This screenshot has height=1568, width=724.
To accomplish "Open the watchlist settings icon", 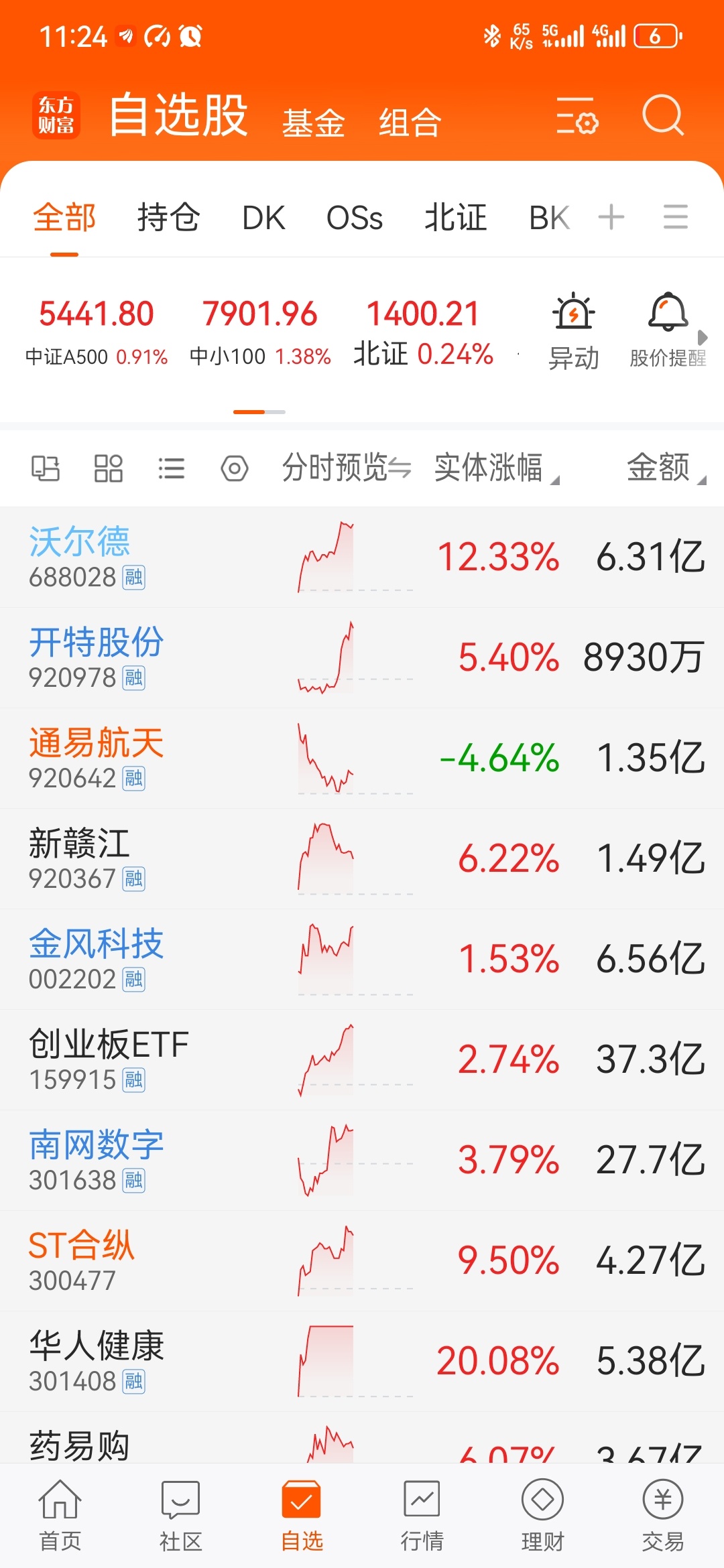I will pyautogui.click(x=577, y=115).
